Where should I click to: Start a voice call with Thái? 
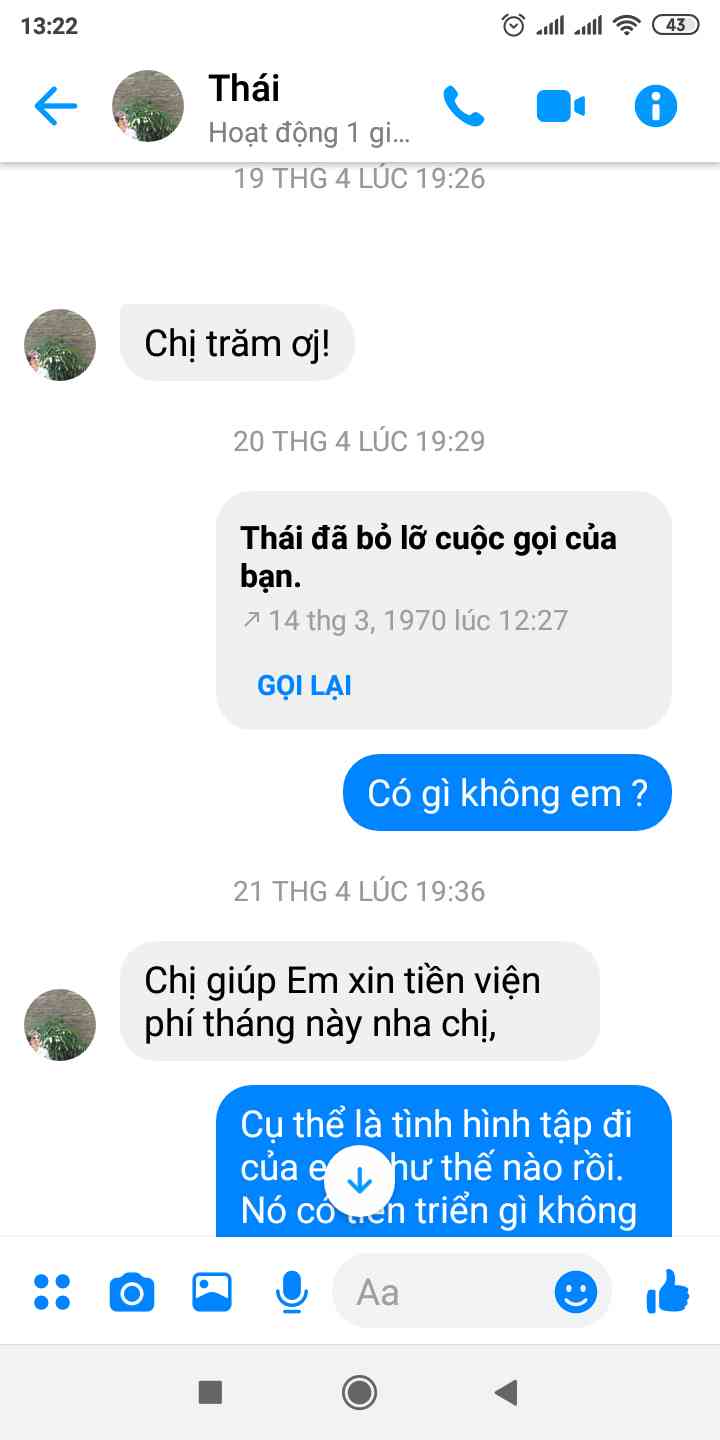[463, 106]
